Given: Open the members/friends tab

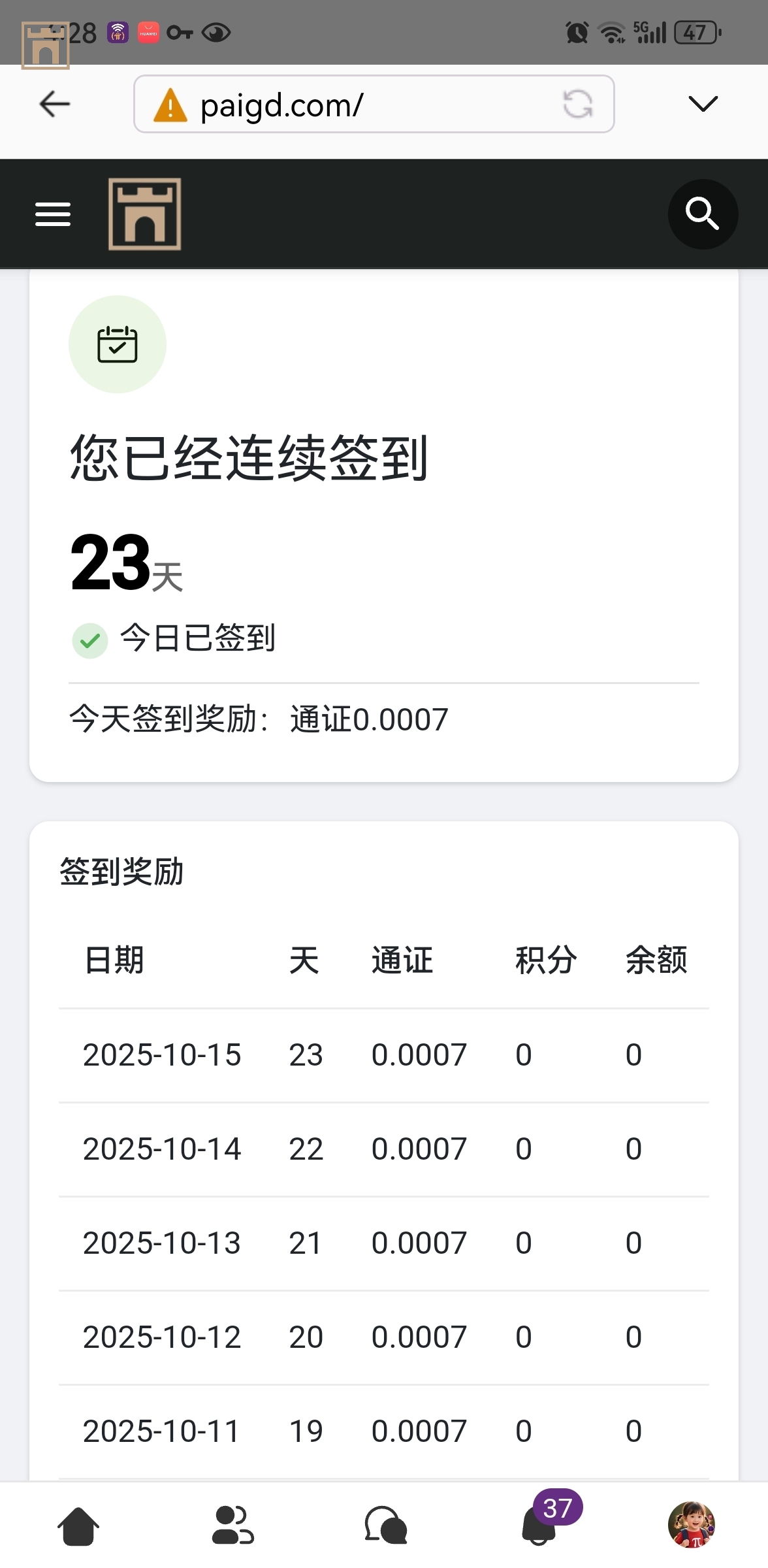Looking at the screenshot, I should point(232,1526).
